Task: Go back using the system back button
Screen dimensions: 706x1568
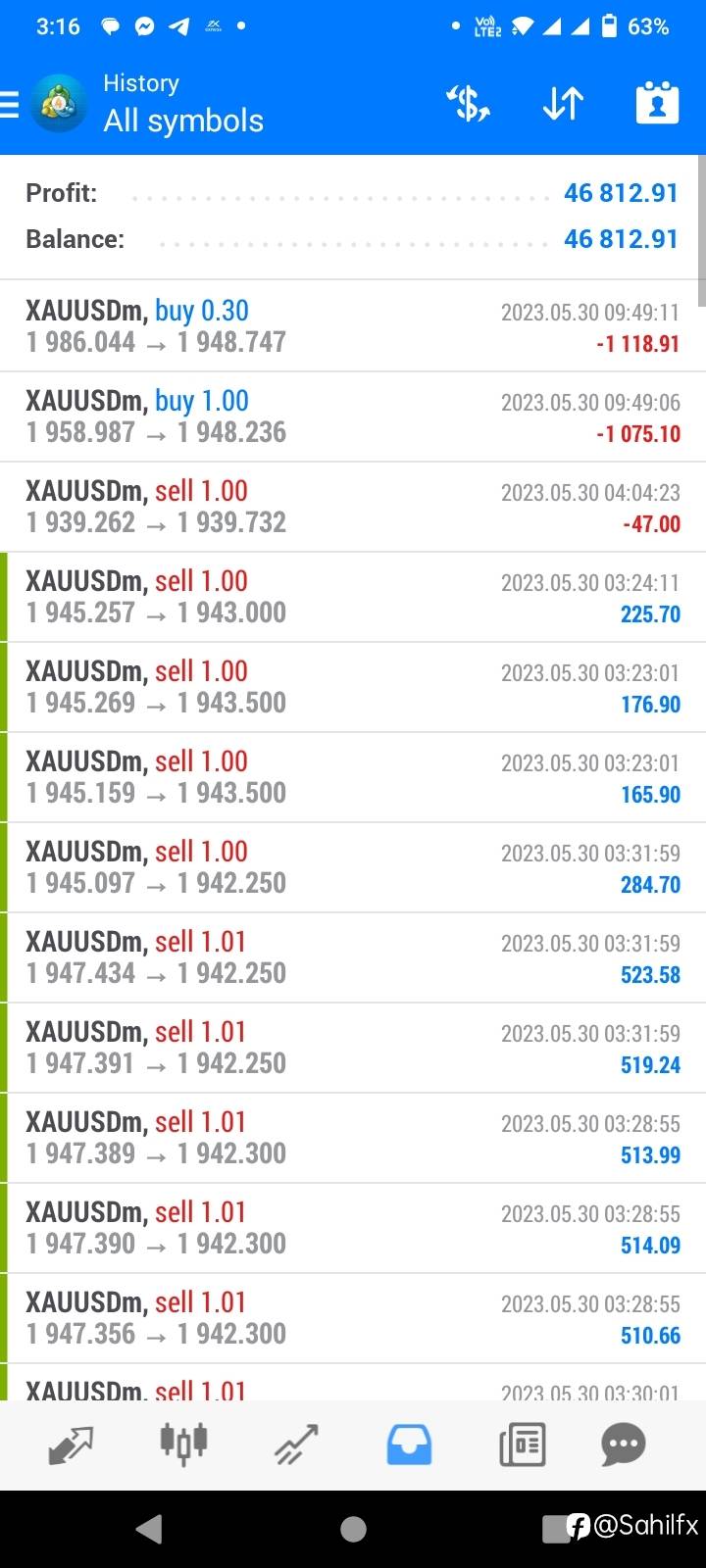Action: click(x=149, y=1529)
